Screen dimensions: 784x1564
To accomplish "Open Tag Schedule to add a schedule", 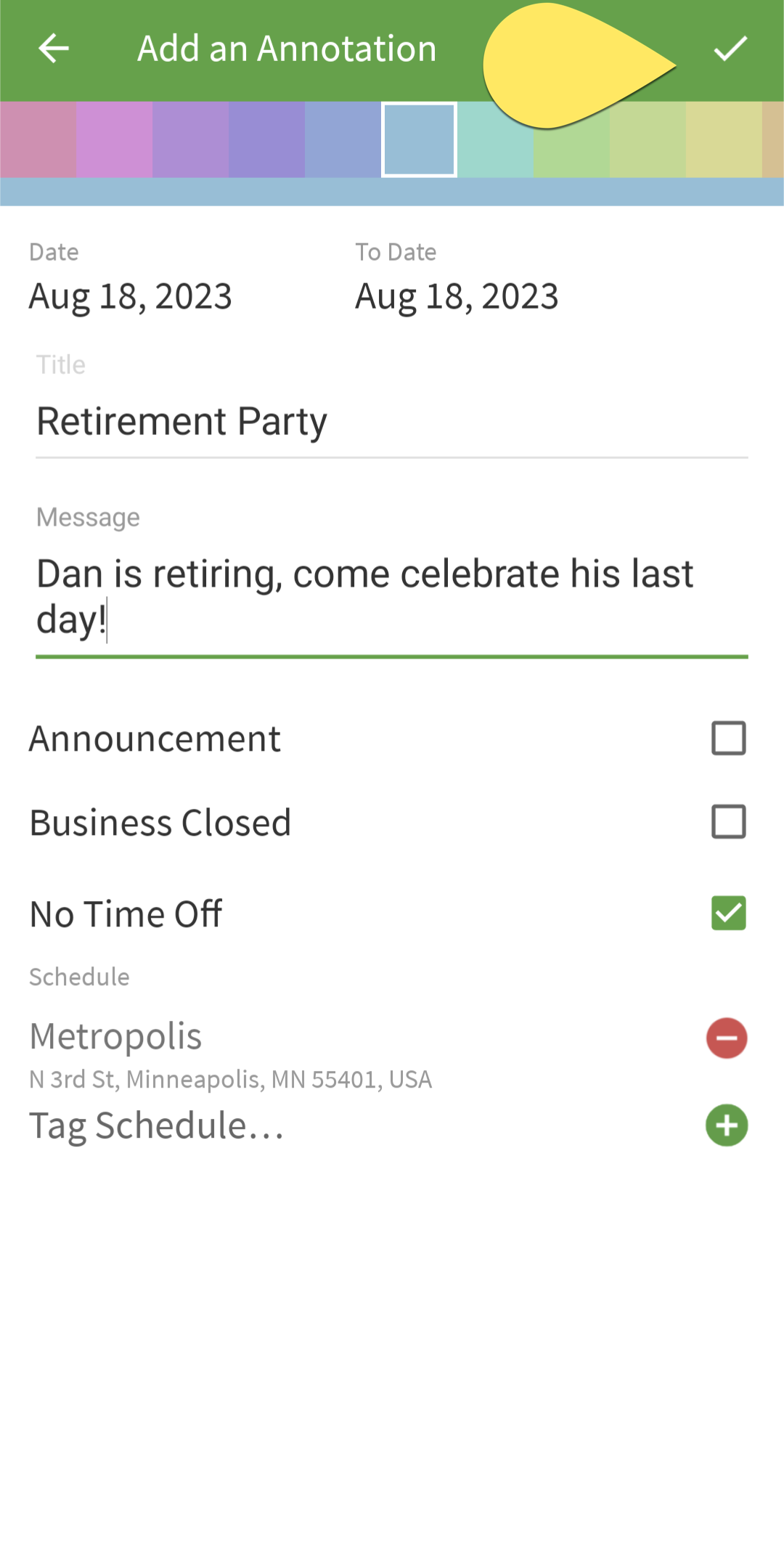I will pos(156,1126).
